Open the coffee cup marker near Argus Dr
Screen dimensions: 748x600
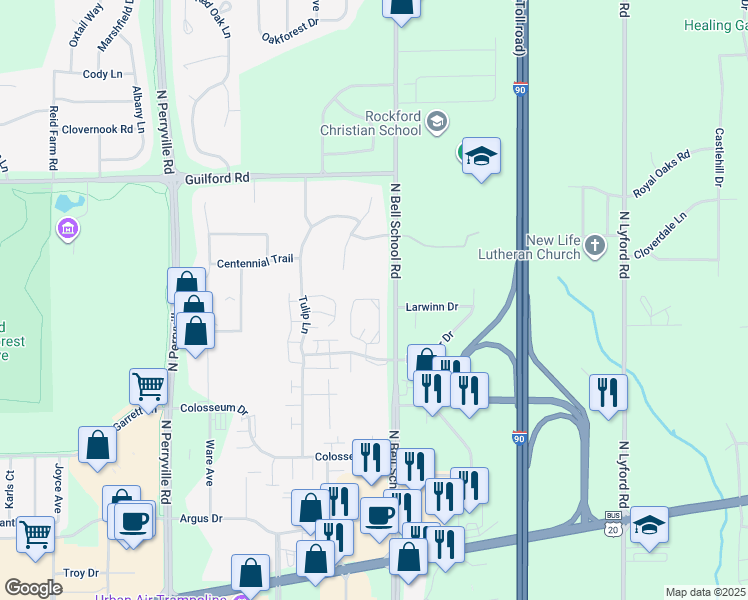pyautogui.click(x=134, y=522)
